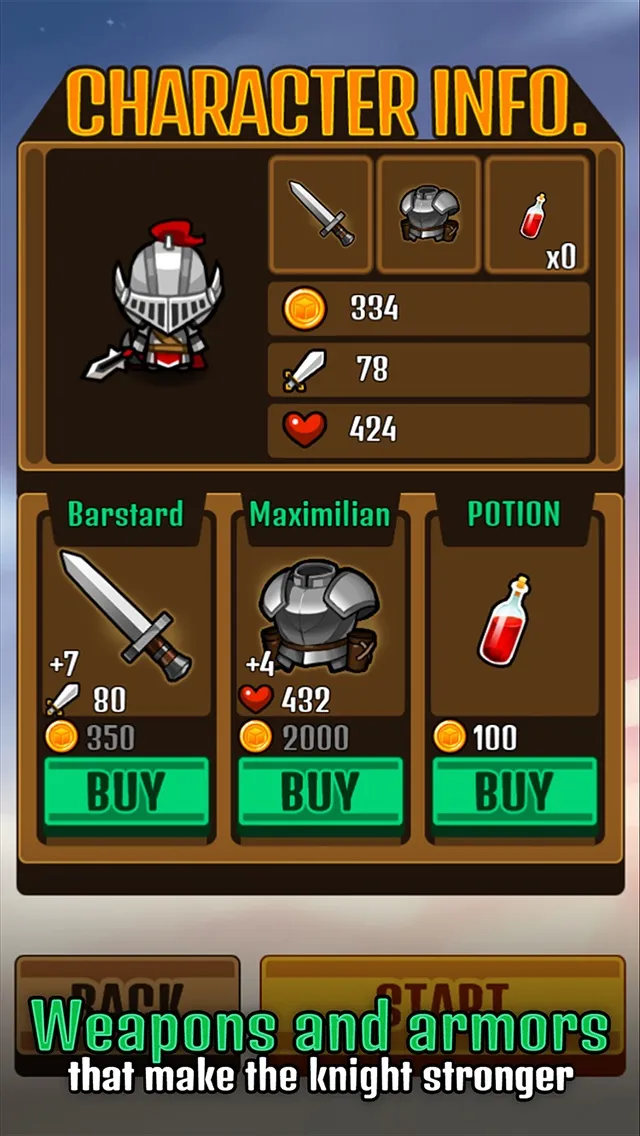Buy the Barstard sword for 350 coins
Viewport: 640px width, 1136px height.
pos(126,792)
